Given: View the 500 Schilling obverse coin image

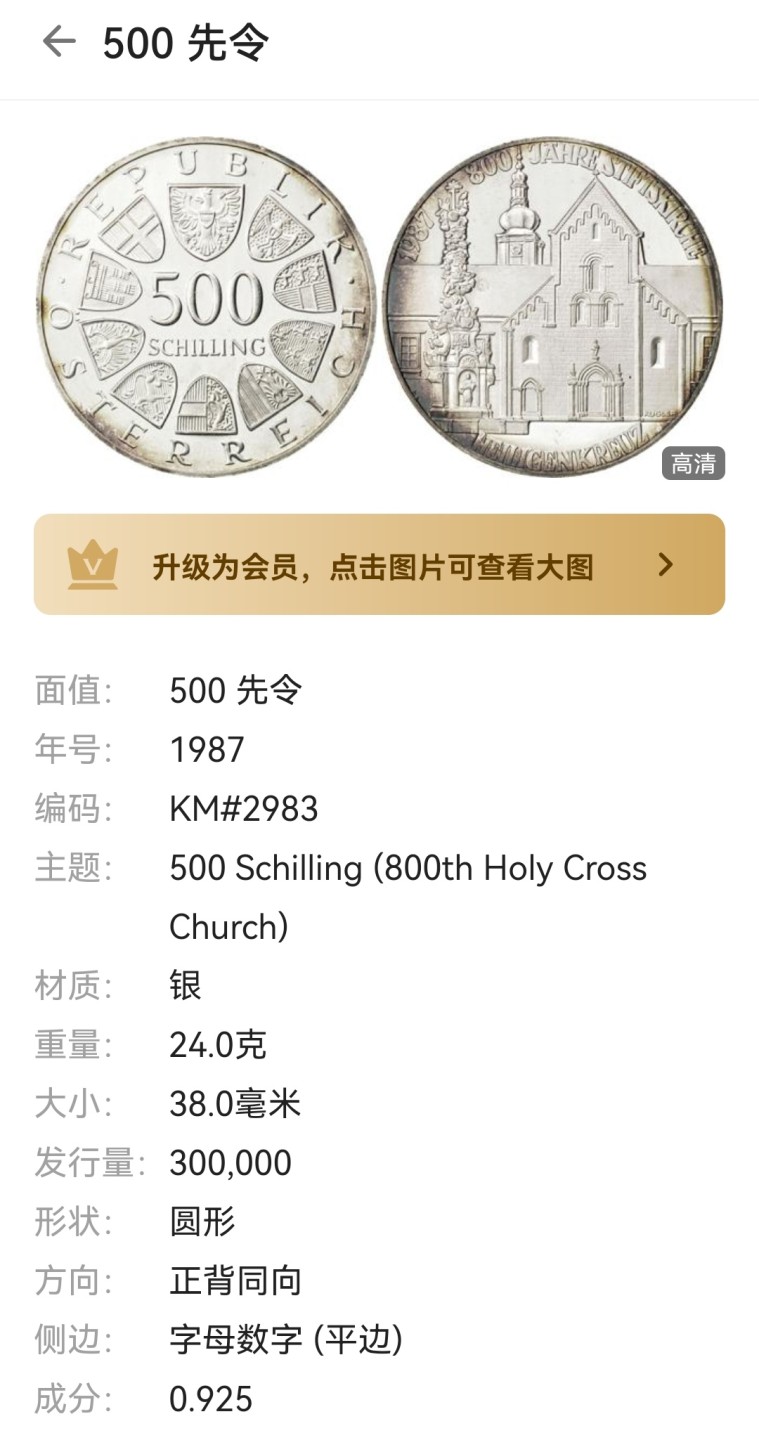Looking at the screenshot, I should click(x=206, y=306).
